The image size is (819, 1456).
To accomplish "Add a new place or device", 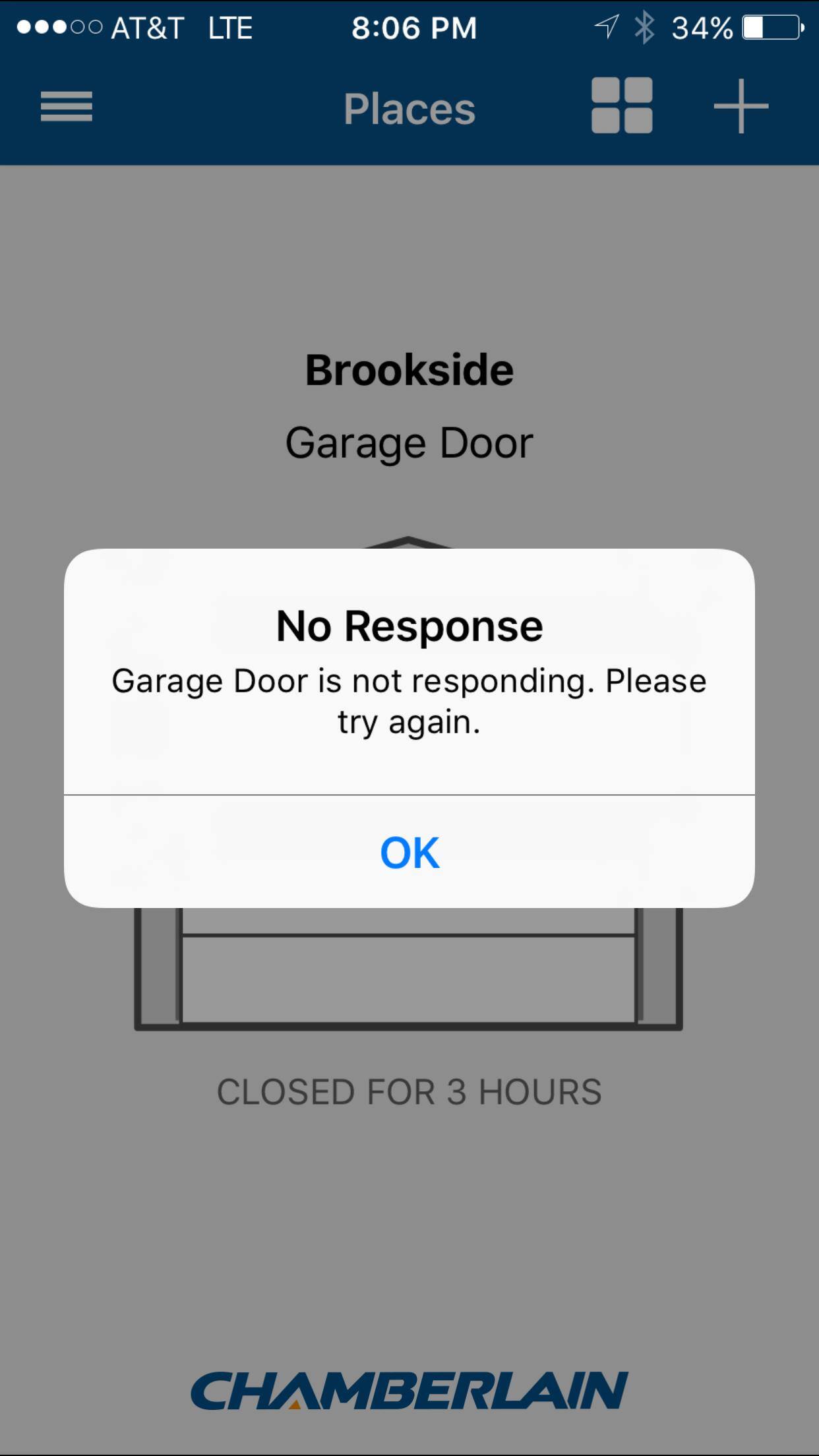I will [741, 106].
